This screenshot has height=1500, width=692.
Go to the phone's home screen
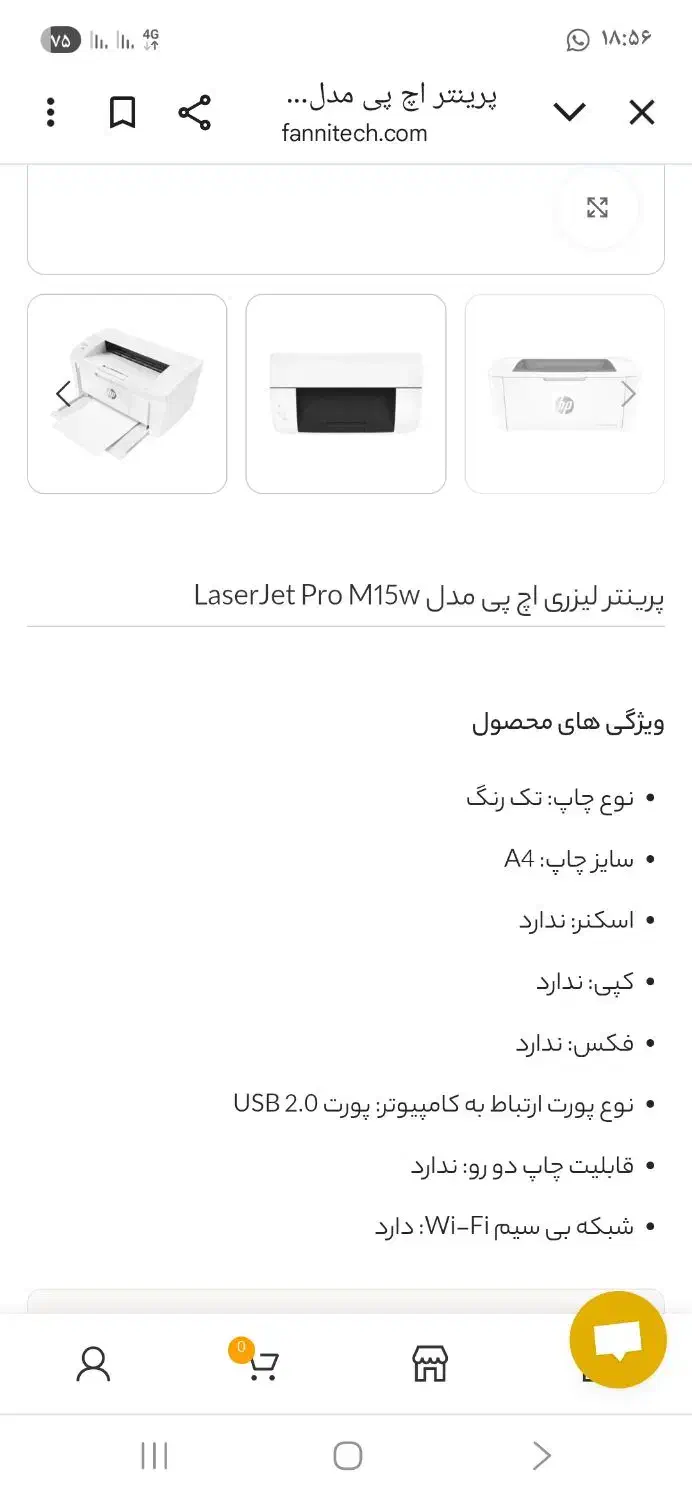(347, 1456)
